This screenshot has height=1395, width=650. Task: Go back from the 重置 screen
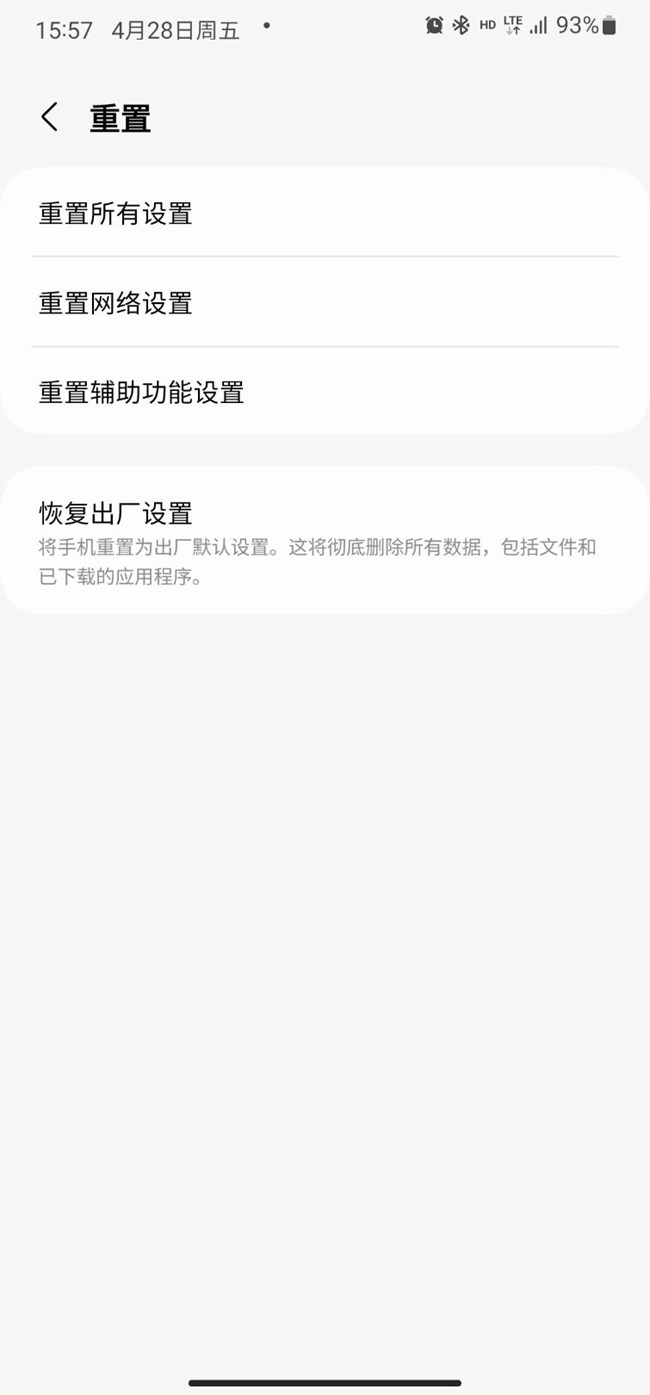(49, 118)
